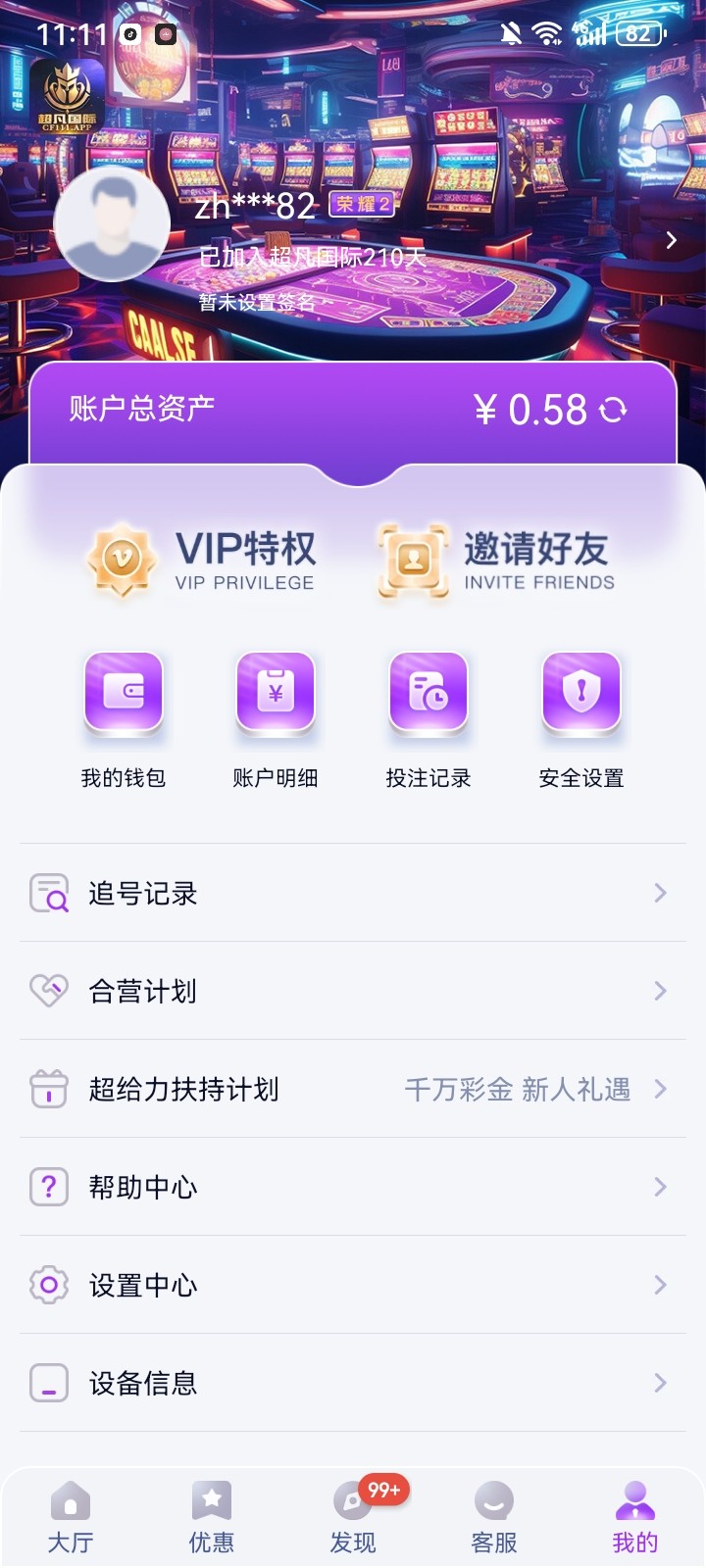Switch to the 发现 tab
This screenshot has width=706, height=1568.
(x=353, y=1517)
